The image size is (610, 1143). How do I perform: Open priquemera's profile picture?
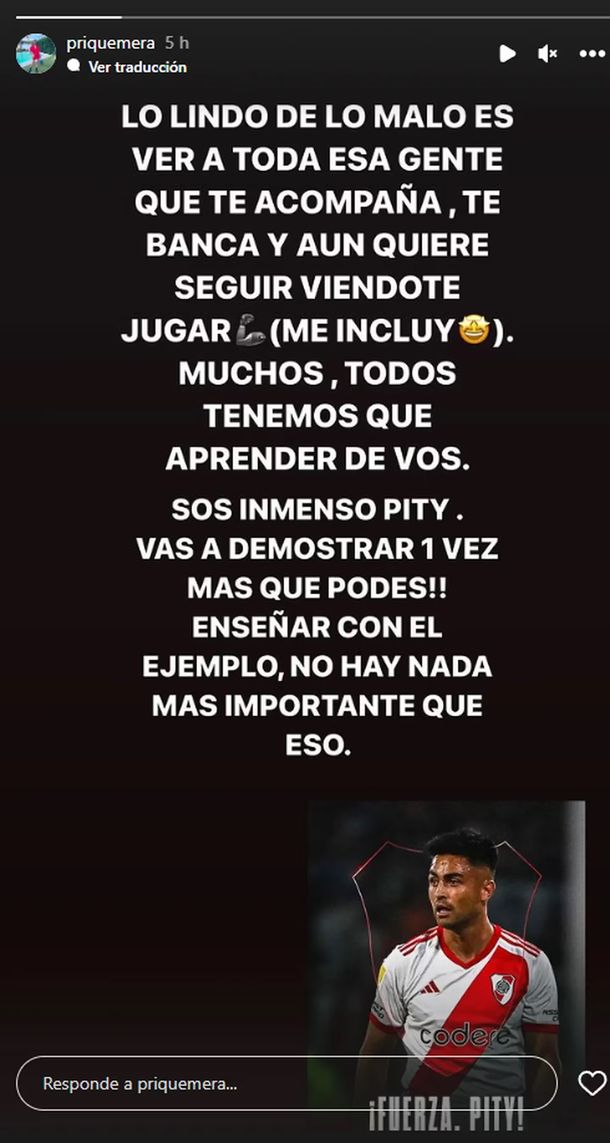36,53
